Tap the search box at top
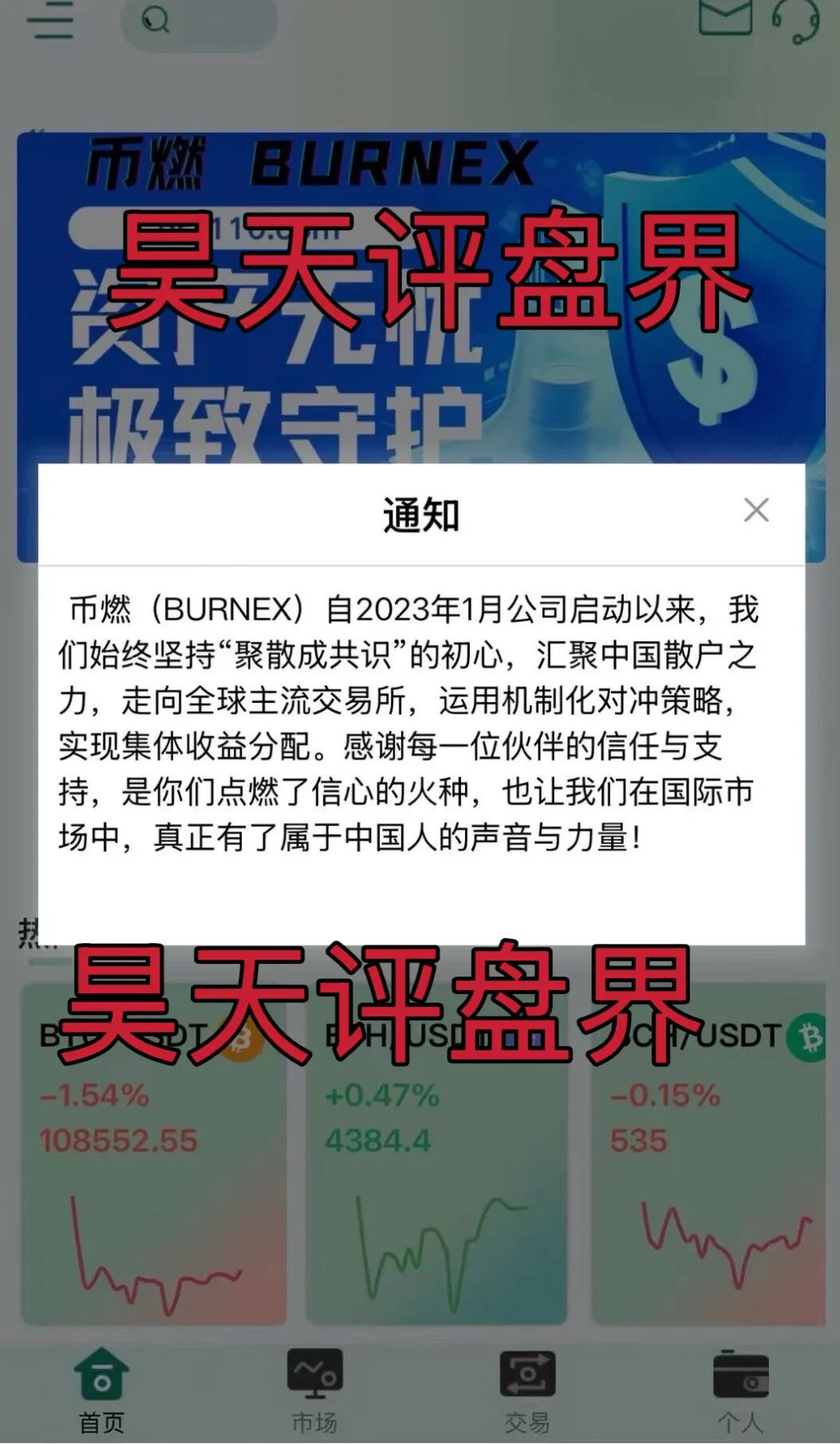 199,21
